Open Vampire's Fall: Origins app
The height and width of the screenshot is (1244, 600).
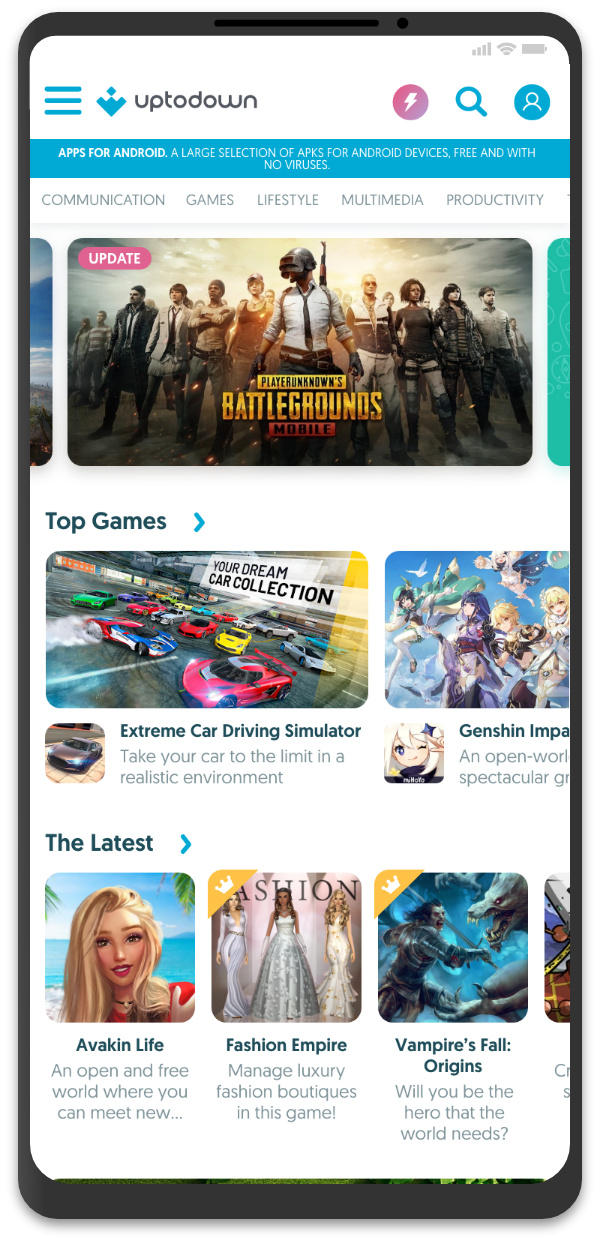pos(453,948)
